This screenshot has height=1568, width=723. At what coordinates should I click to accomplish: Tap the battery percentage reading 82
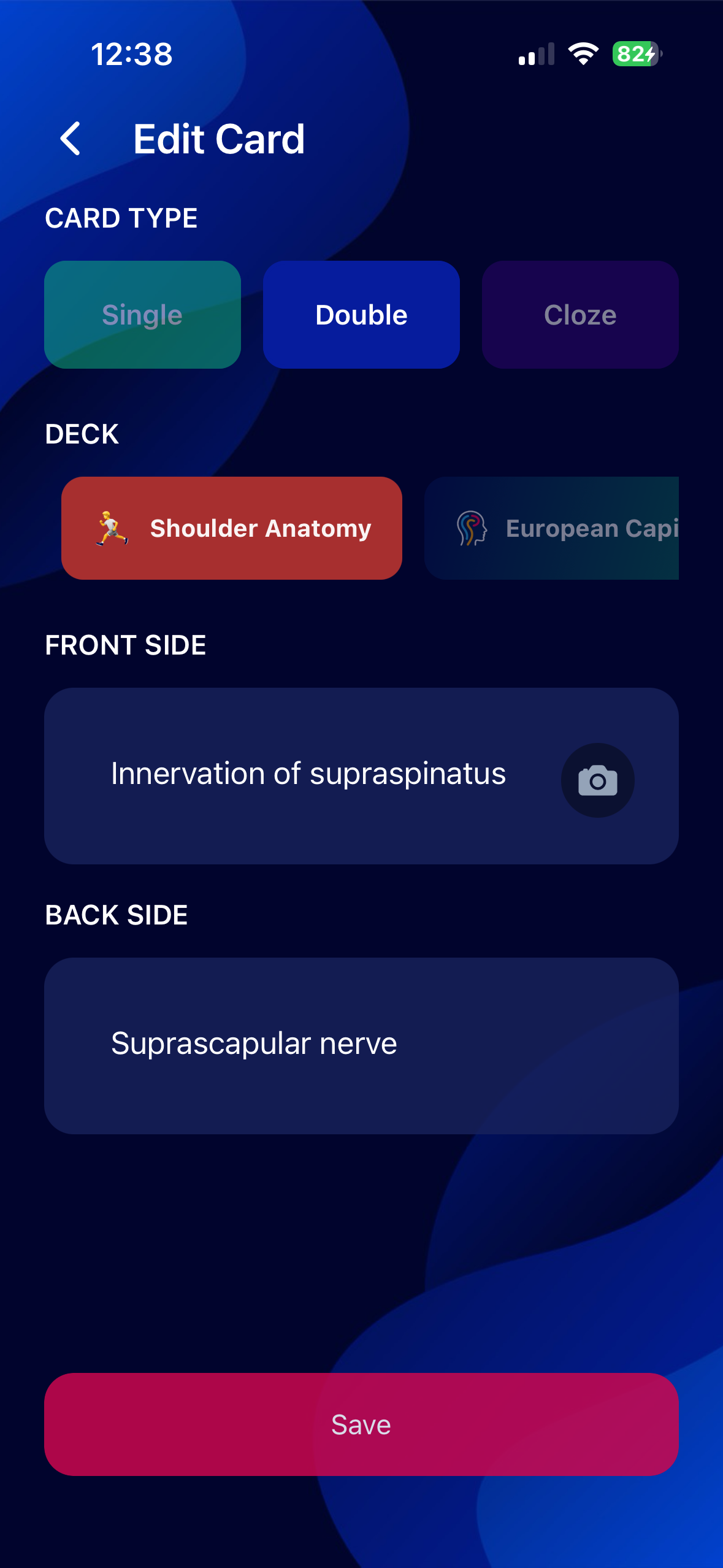[632, 54]
